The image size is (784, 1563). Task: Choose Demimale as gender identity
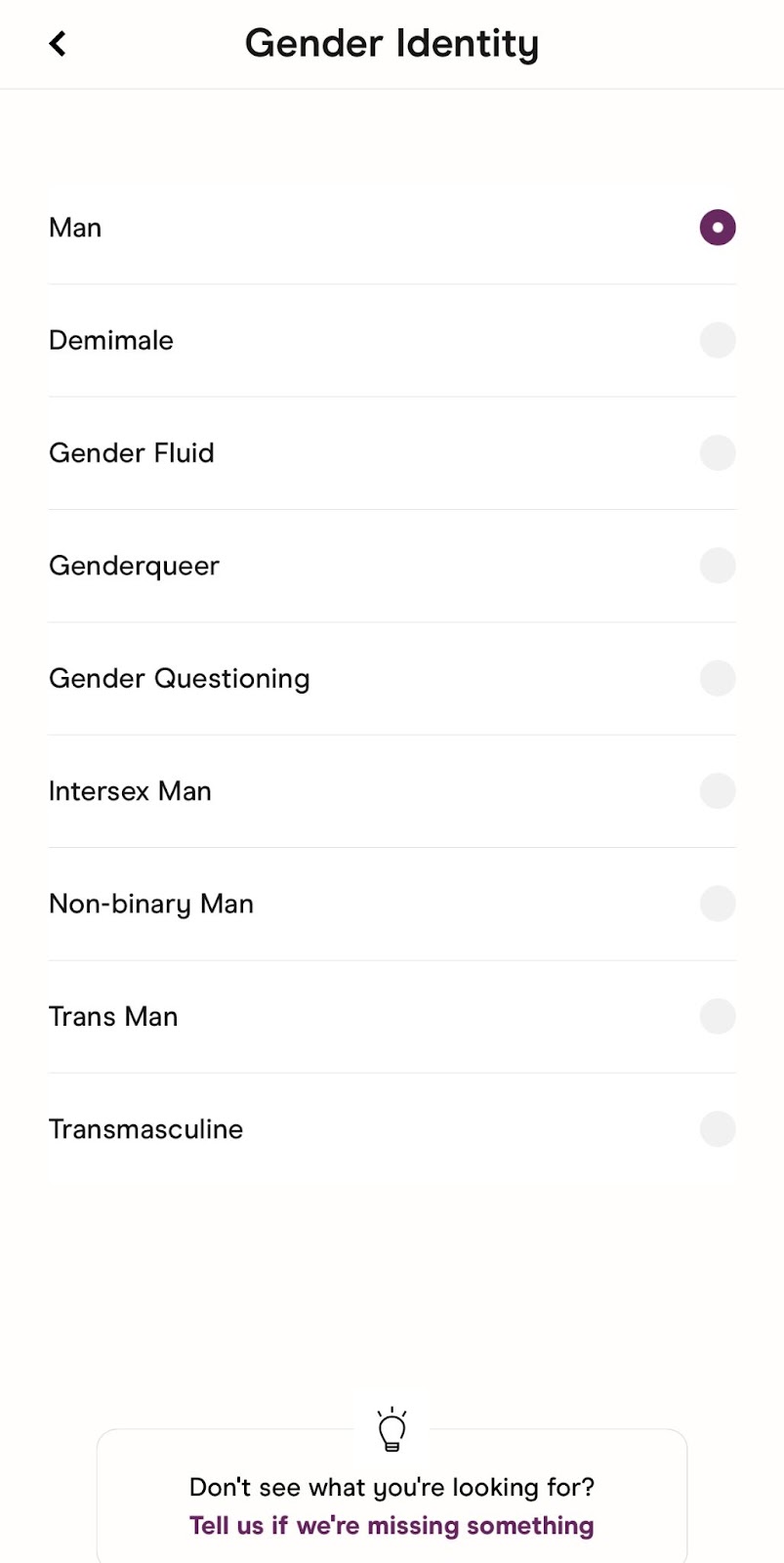(x=392, y=340)
